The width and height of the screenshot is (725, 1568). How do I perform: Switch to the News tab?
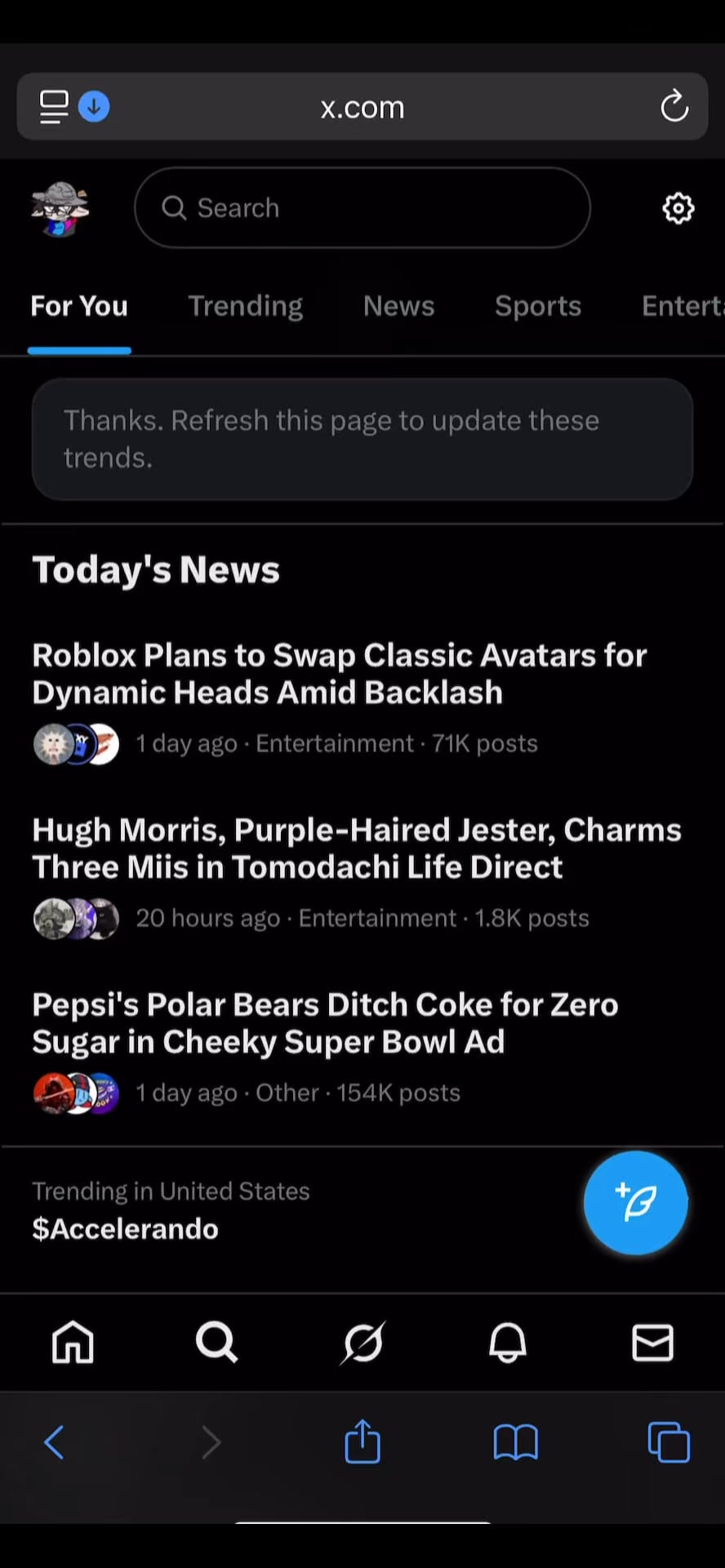click(398, 306)
